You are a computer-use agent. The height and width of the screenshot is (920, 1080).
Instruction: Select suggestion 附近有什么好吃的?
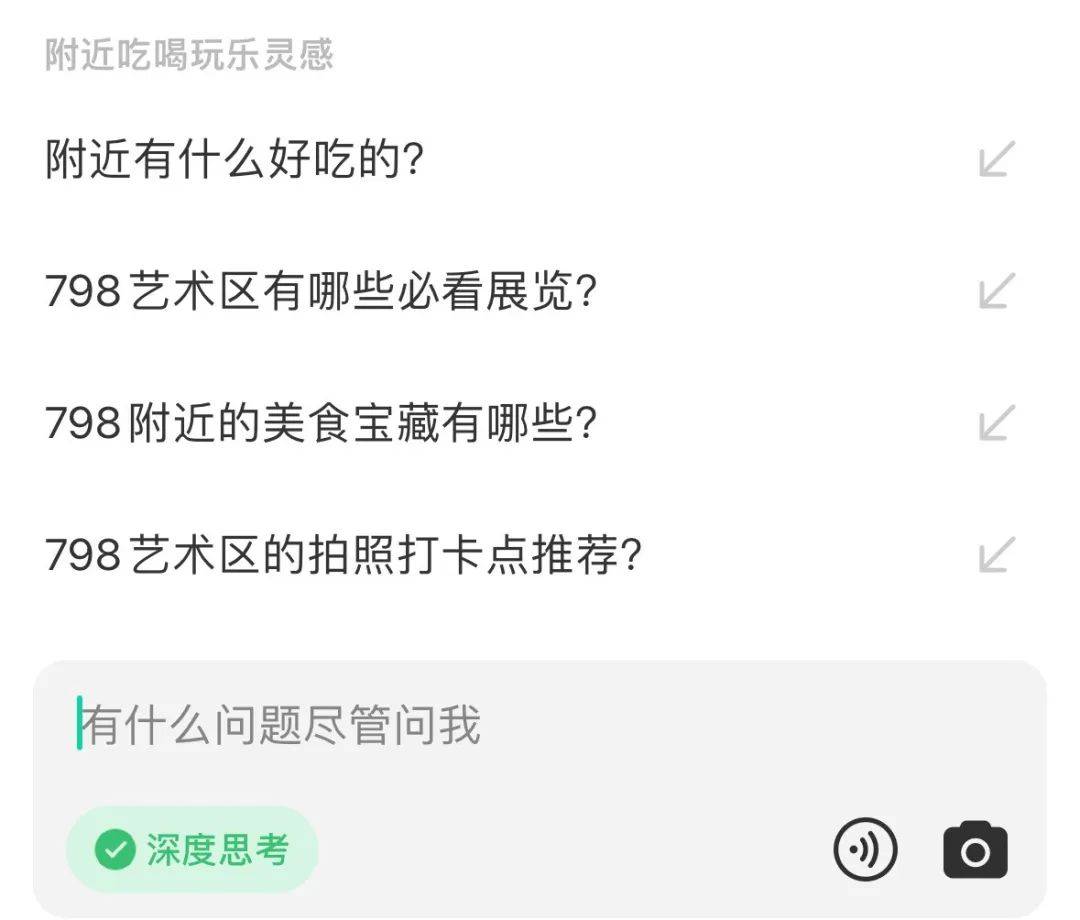click(236, 160)
